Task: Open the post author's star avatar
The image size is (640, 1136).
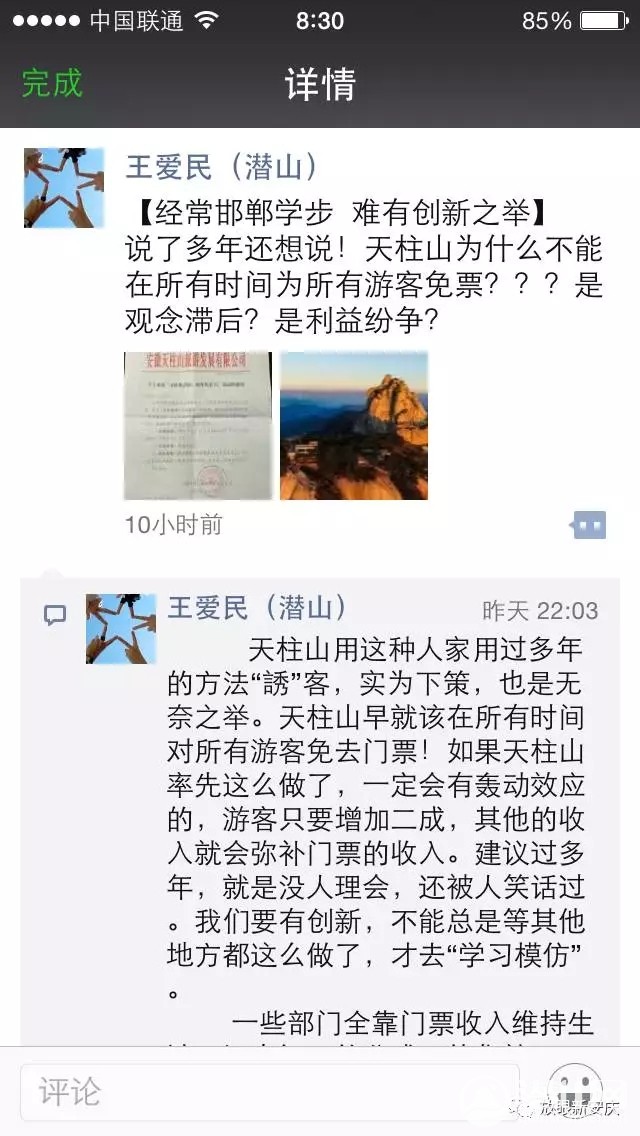Action: click(x=64, y=188)
